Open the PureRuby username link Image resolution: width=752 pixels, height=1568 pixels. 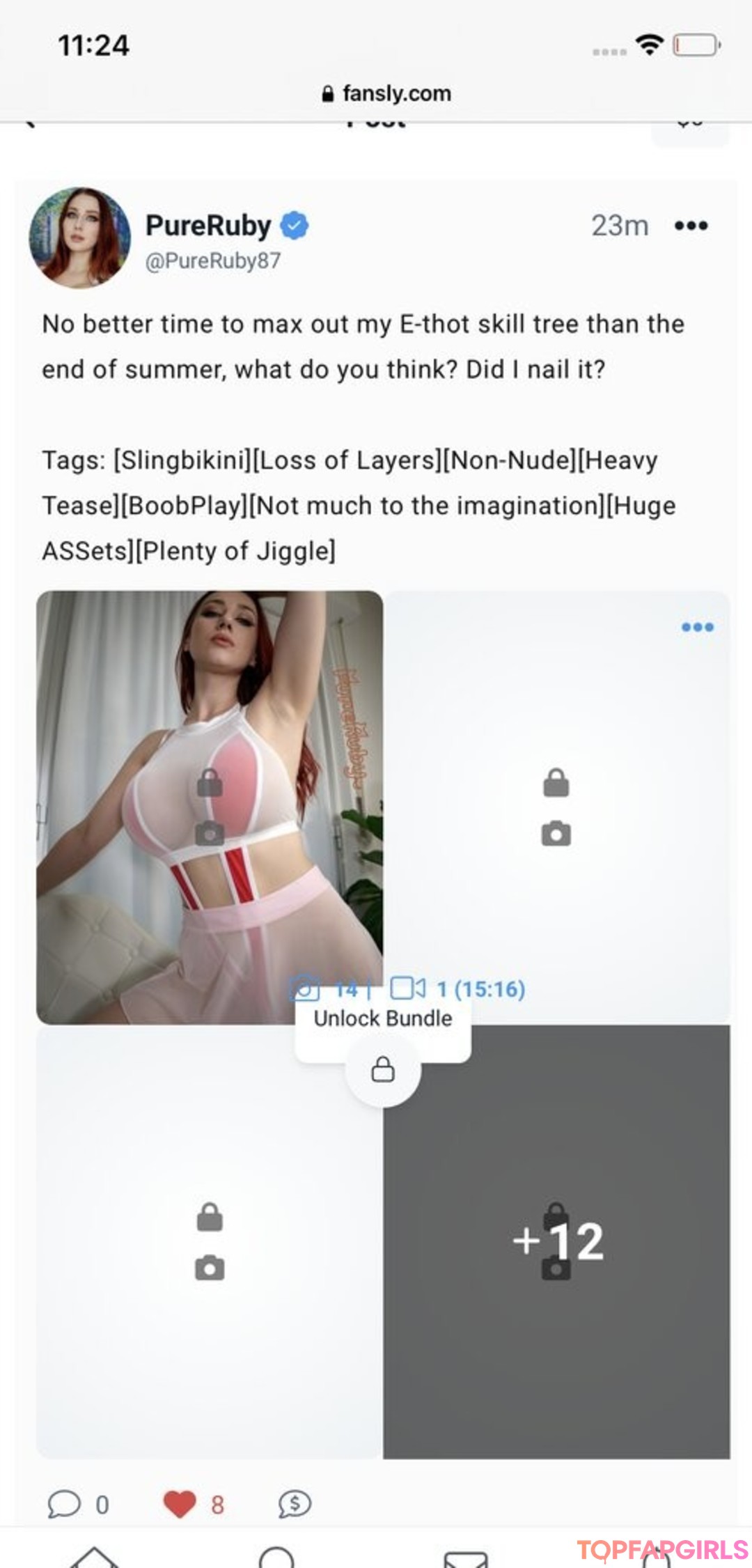208,226
